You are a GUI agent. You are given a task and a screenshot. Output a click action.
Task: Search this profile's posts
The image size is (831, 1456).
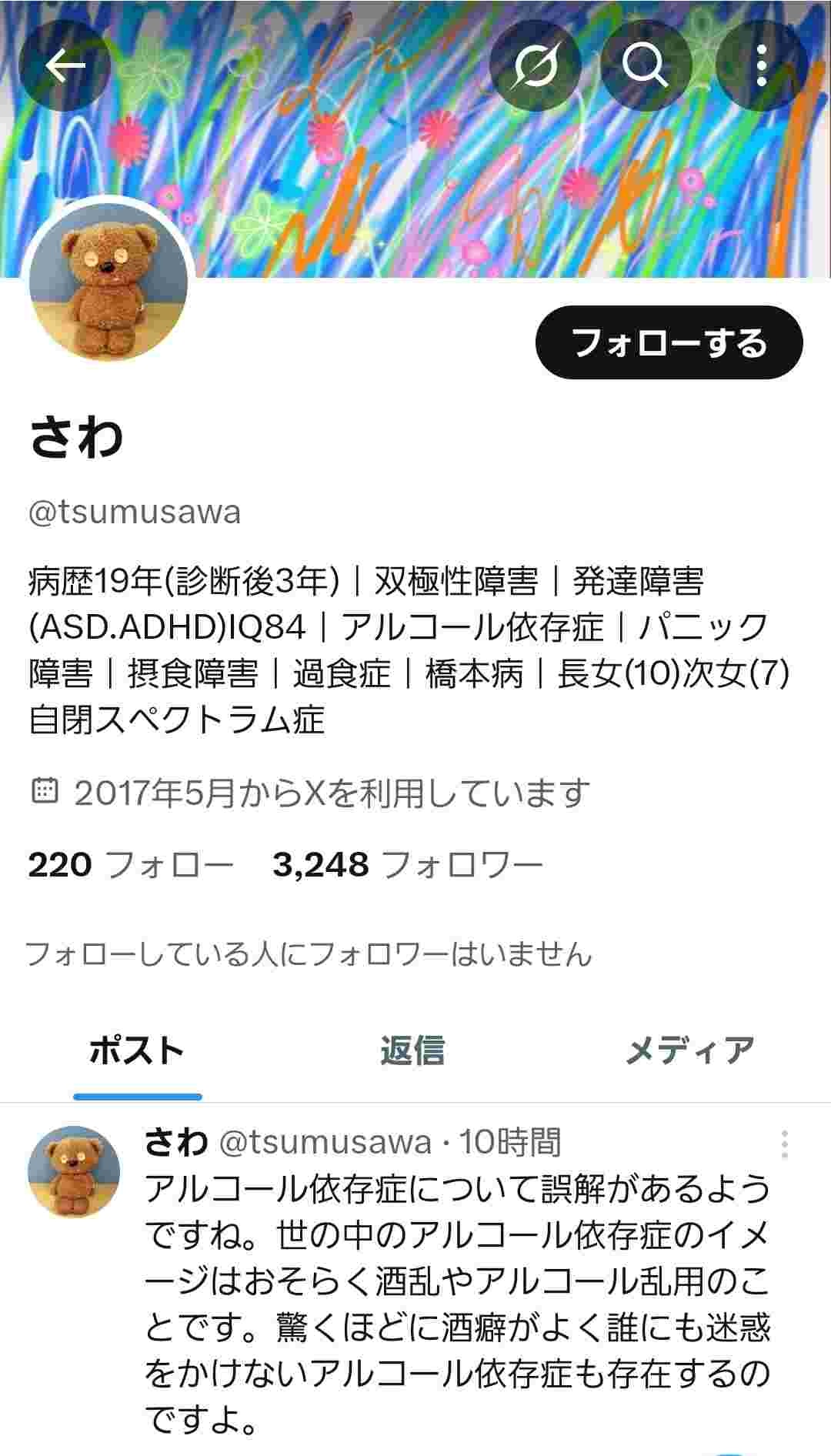coord(645,66)
